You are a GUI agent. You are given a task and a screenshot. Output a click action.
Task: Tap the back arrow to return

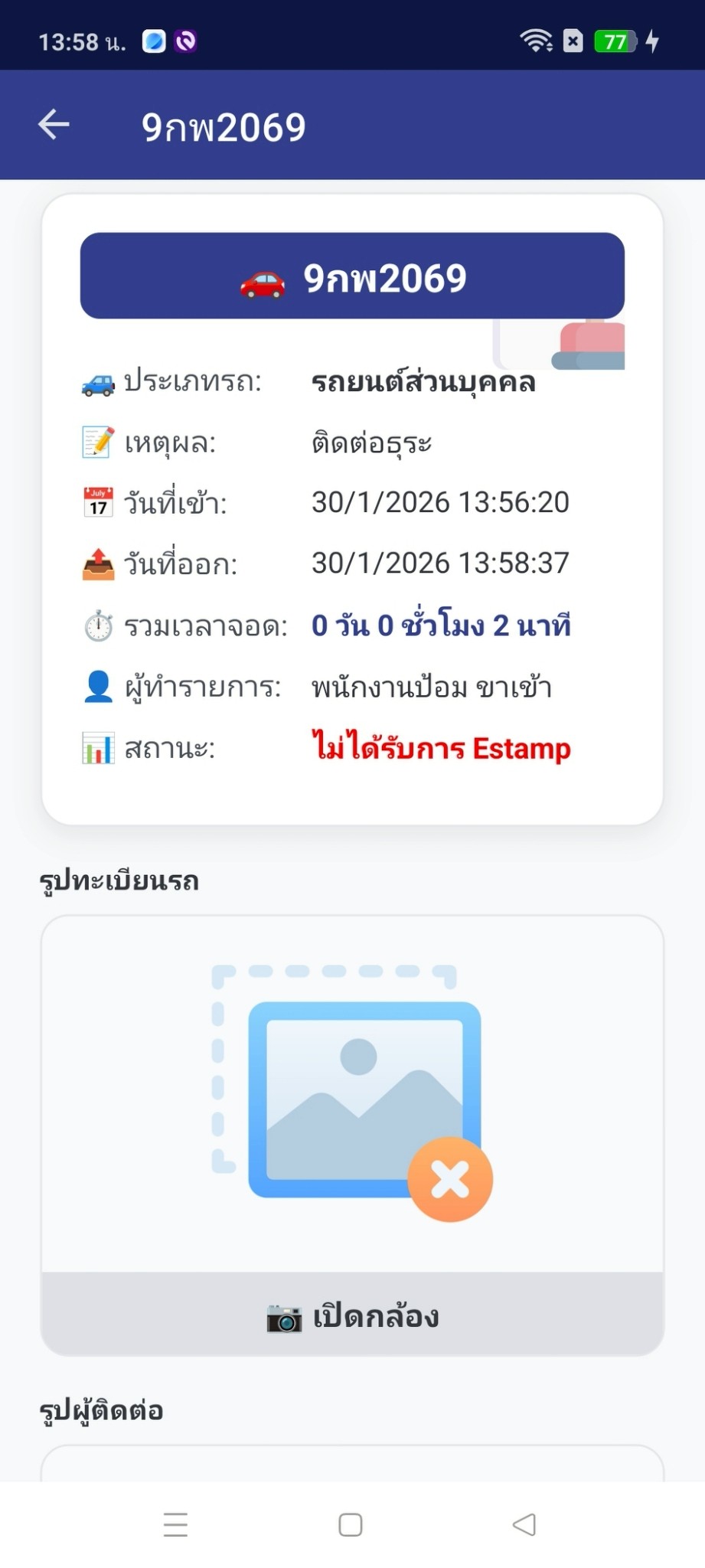tap(51, 124)
